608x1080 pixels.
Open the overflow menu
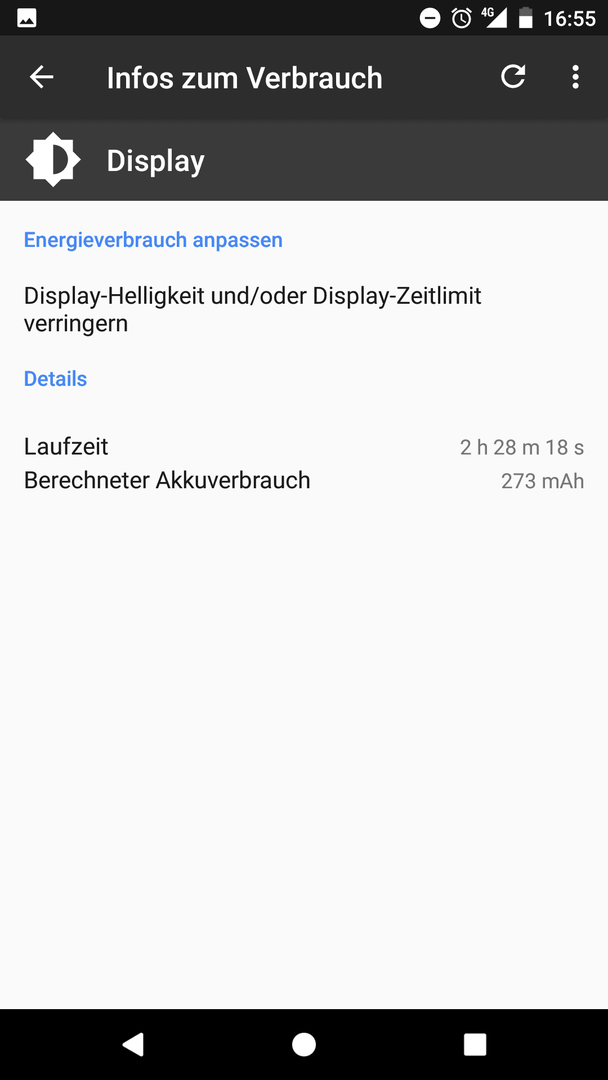575,77
